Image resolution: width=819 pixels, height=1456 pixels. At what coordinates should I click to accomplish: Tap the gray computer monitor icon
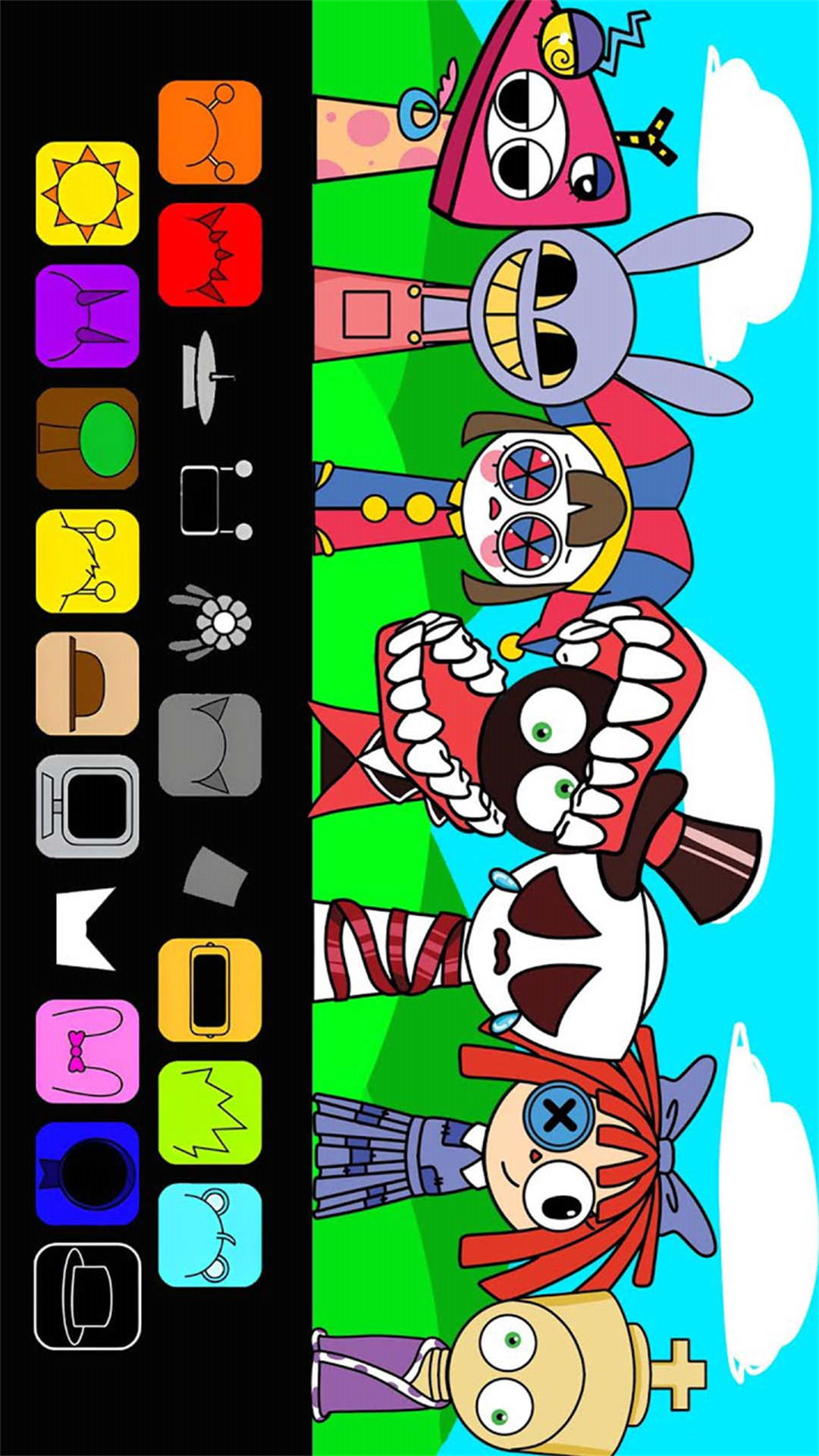click(87, 806)
